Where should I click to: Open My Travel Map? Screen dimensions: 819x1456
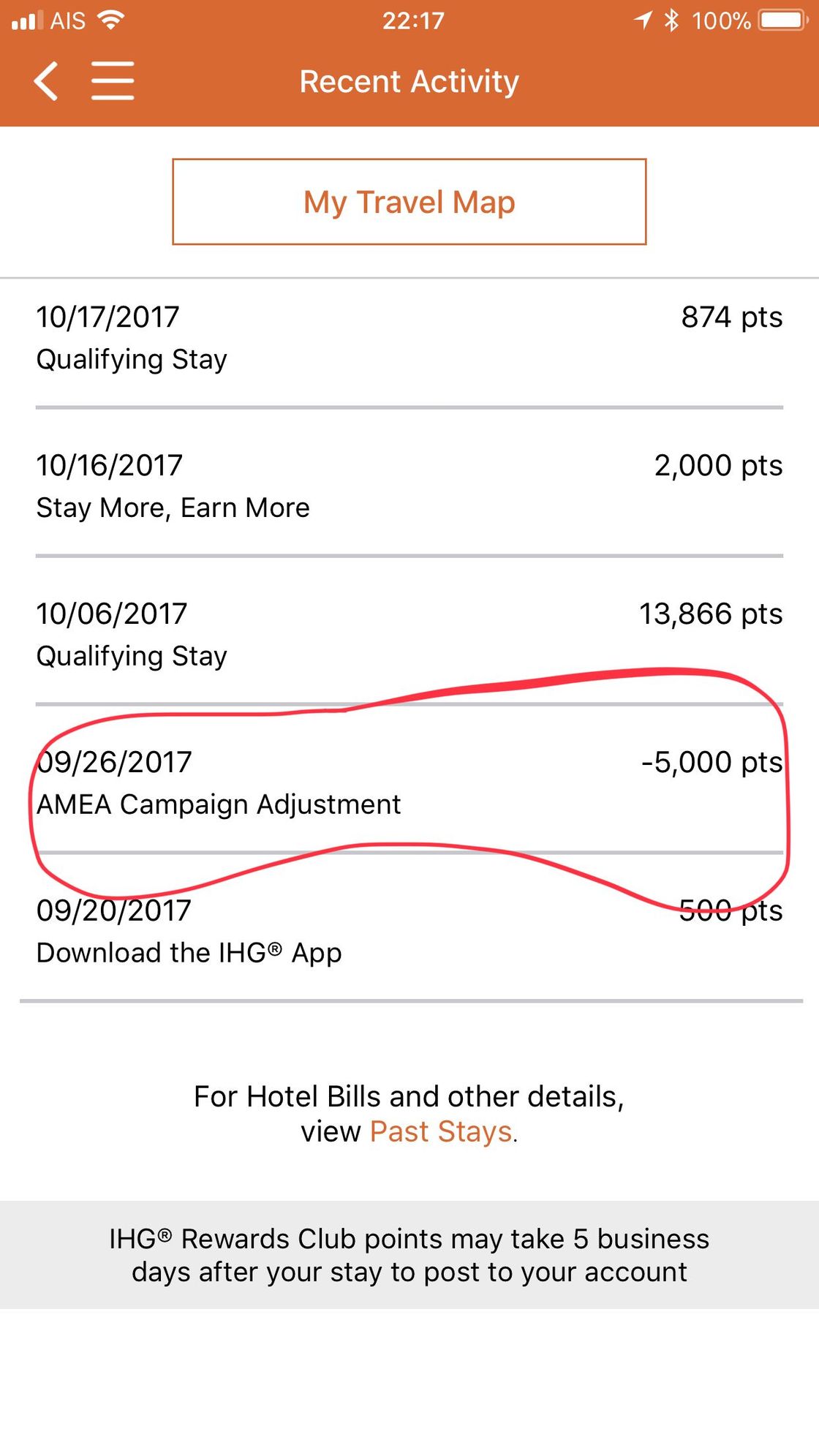tap(409, 202)
